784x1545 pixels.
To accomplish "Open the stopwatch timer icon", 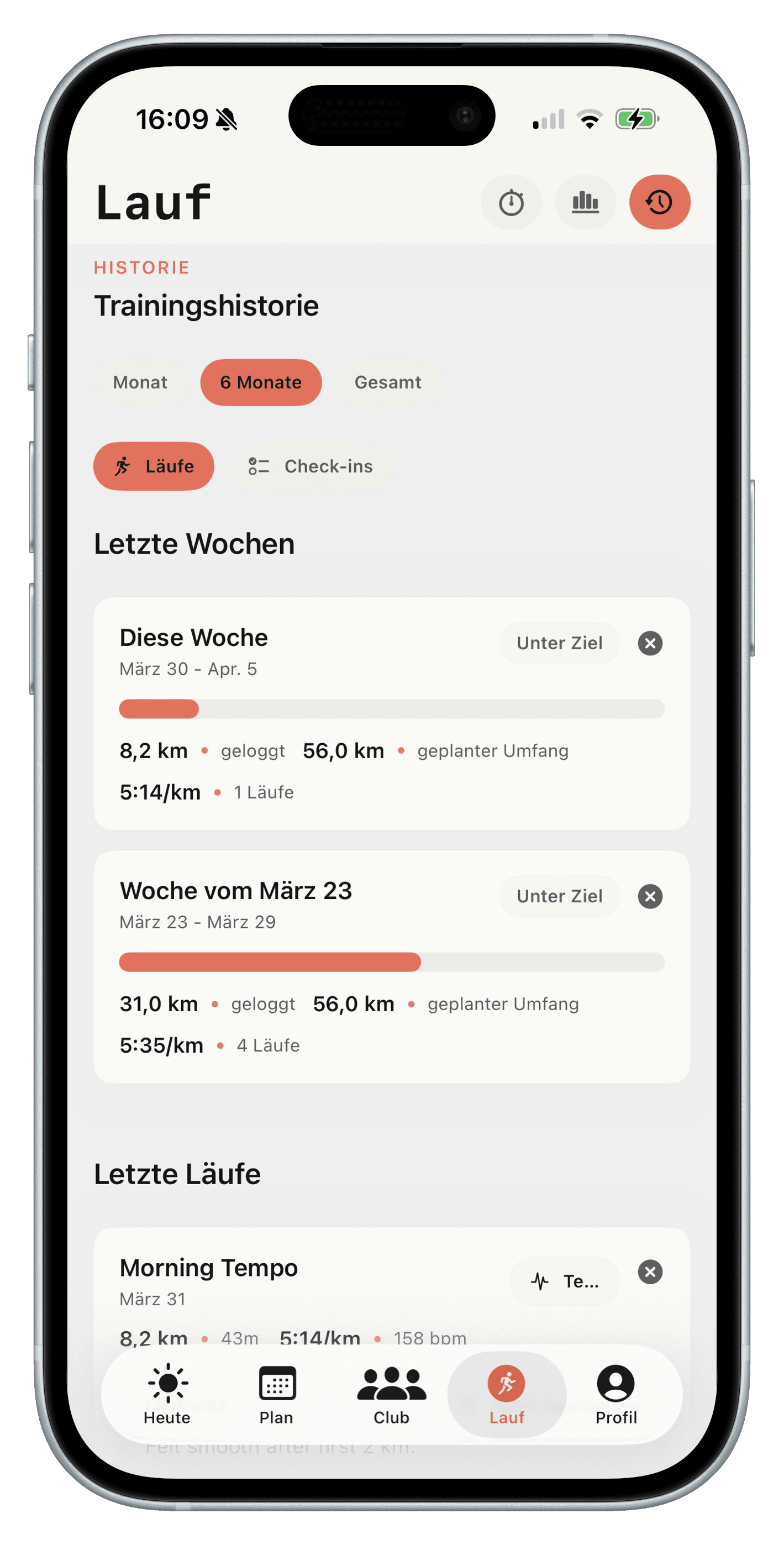I will tap(511, 202).
